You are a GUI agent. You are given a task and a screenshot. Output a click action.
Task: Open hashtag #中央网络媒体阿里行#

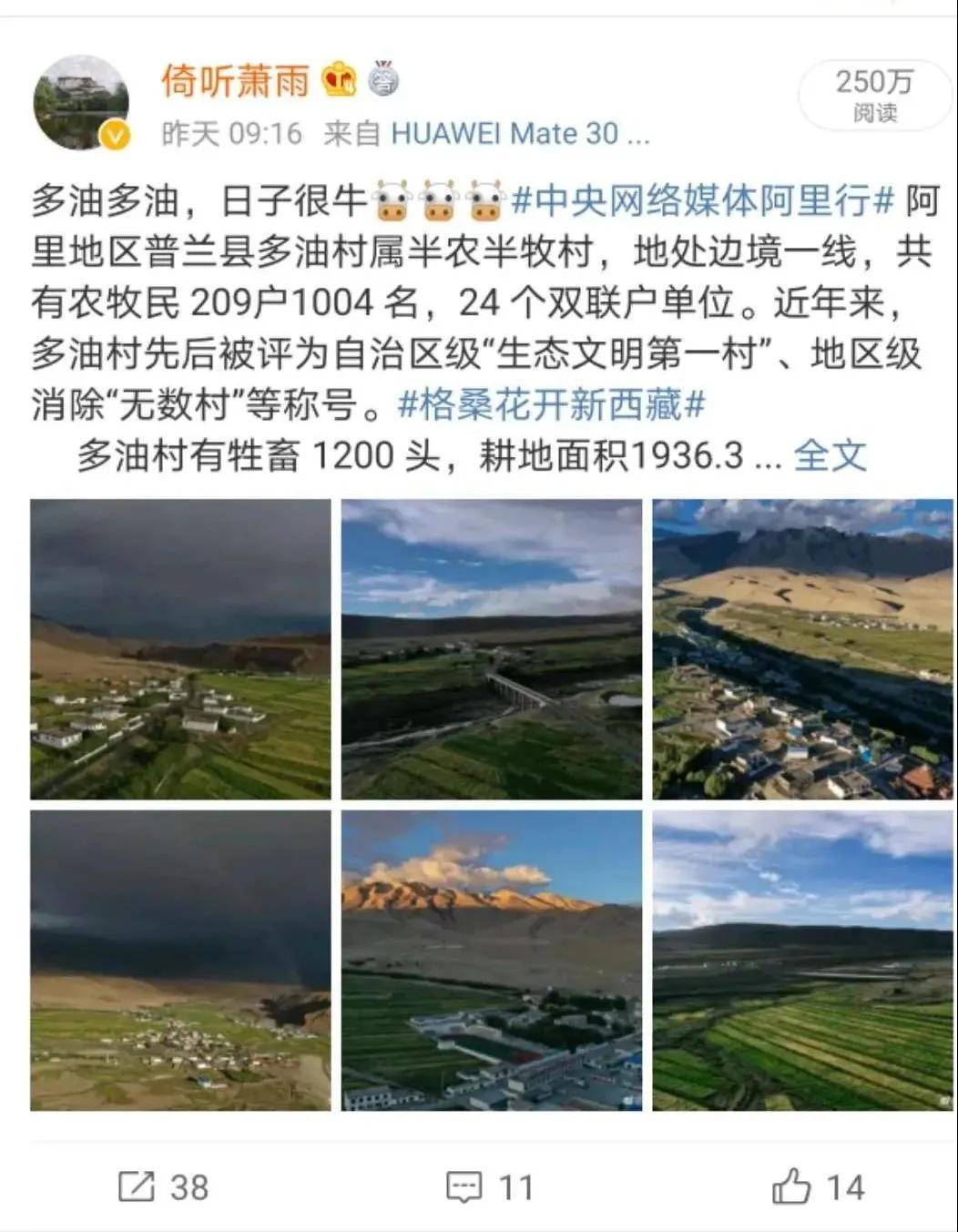pyautogui.click(x=703, y=200)
